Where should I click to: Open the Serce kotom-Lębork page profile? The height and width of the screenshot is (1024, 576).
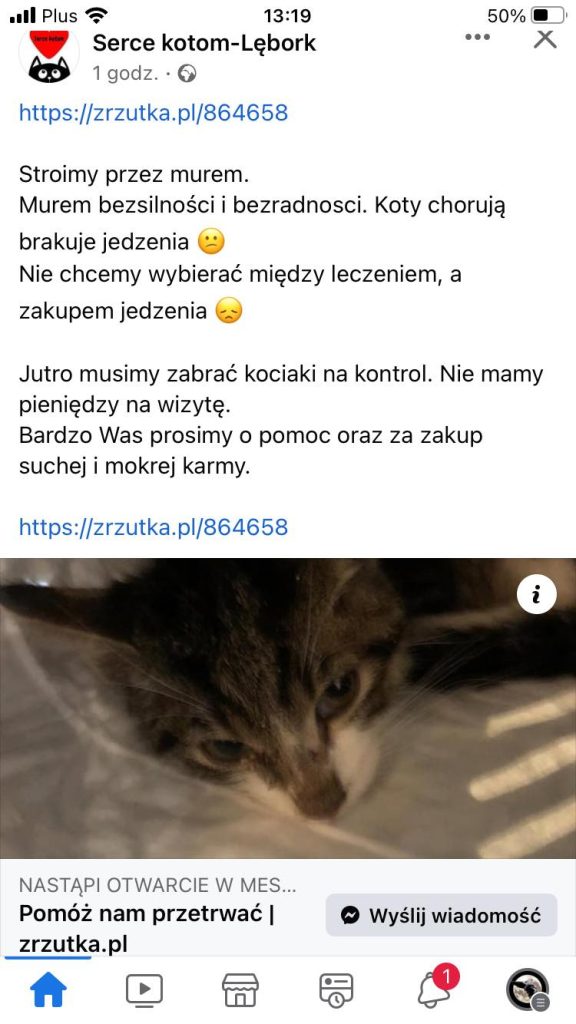coord(204,43)
